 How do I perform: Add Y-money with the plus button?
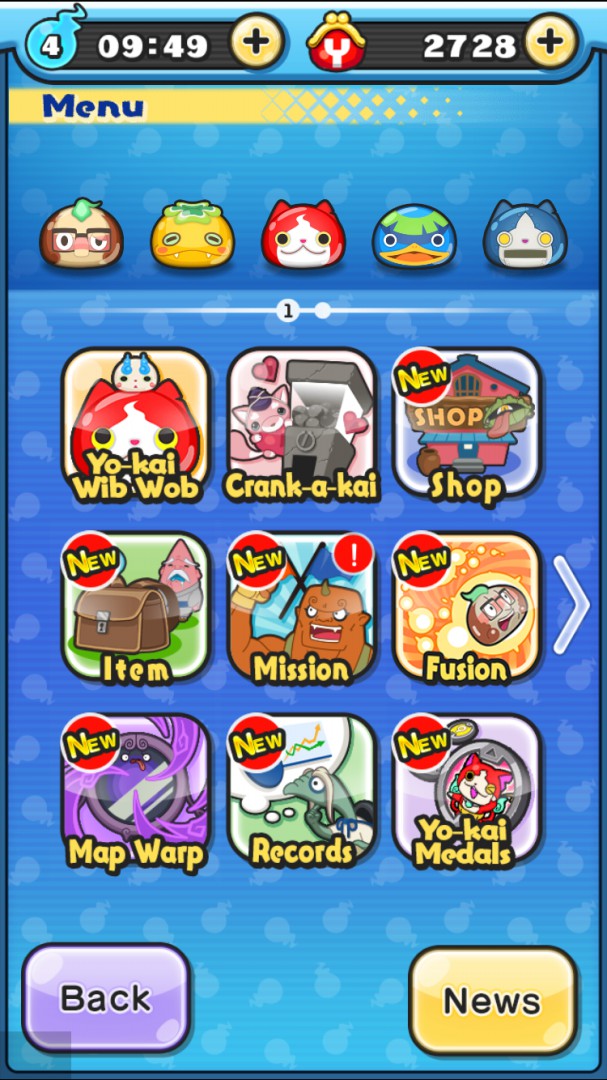pyautogui.click(x=551, y=42)
